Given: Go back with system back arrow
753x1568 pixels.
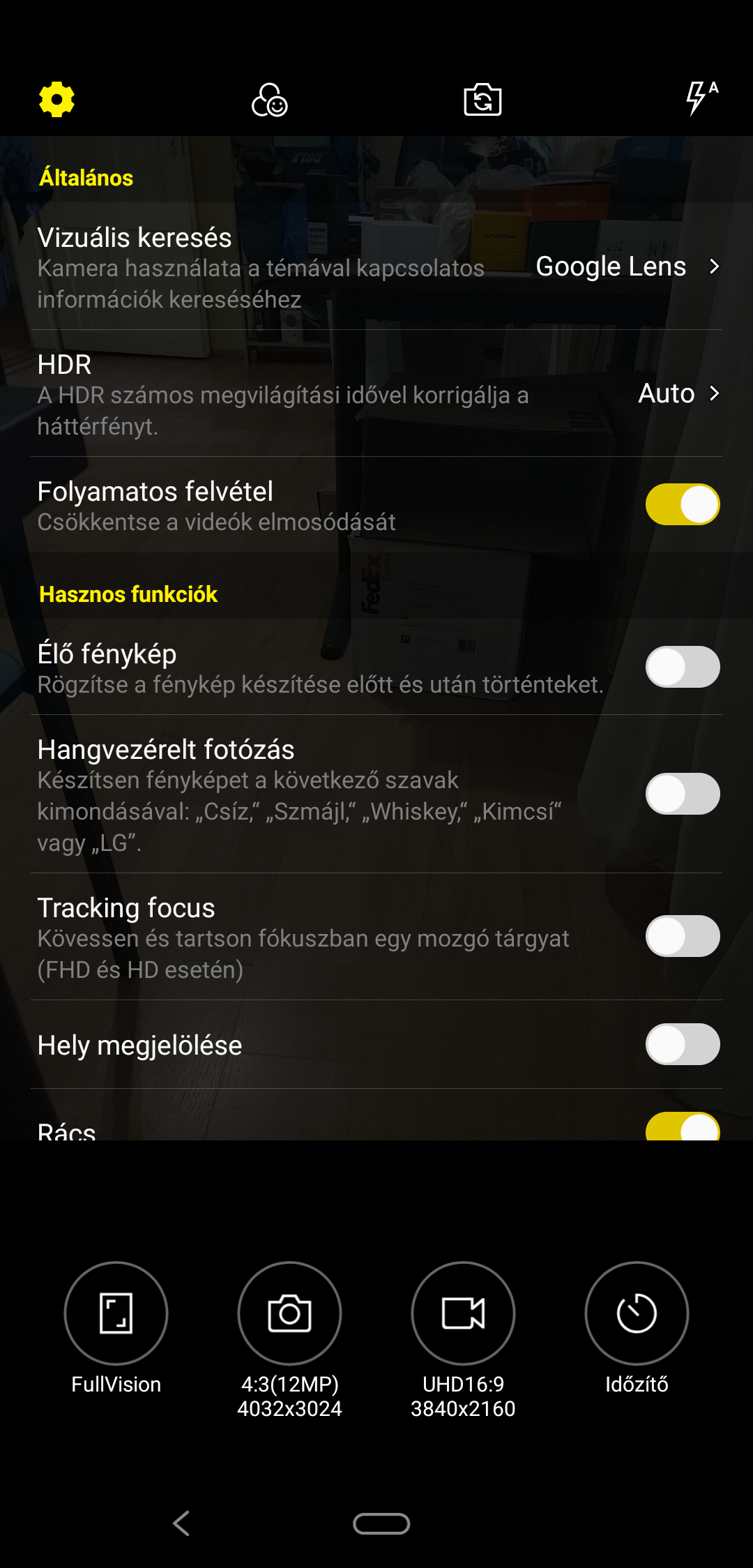Looking at the screenshot, I should pos(182,1523).
